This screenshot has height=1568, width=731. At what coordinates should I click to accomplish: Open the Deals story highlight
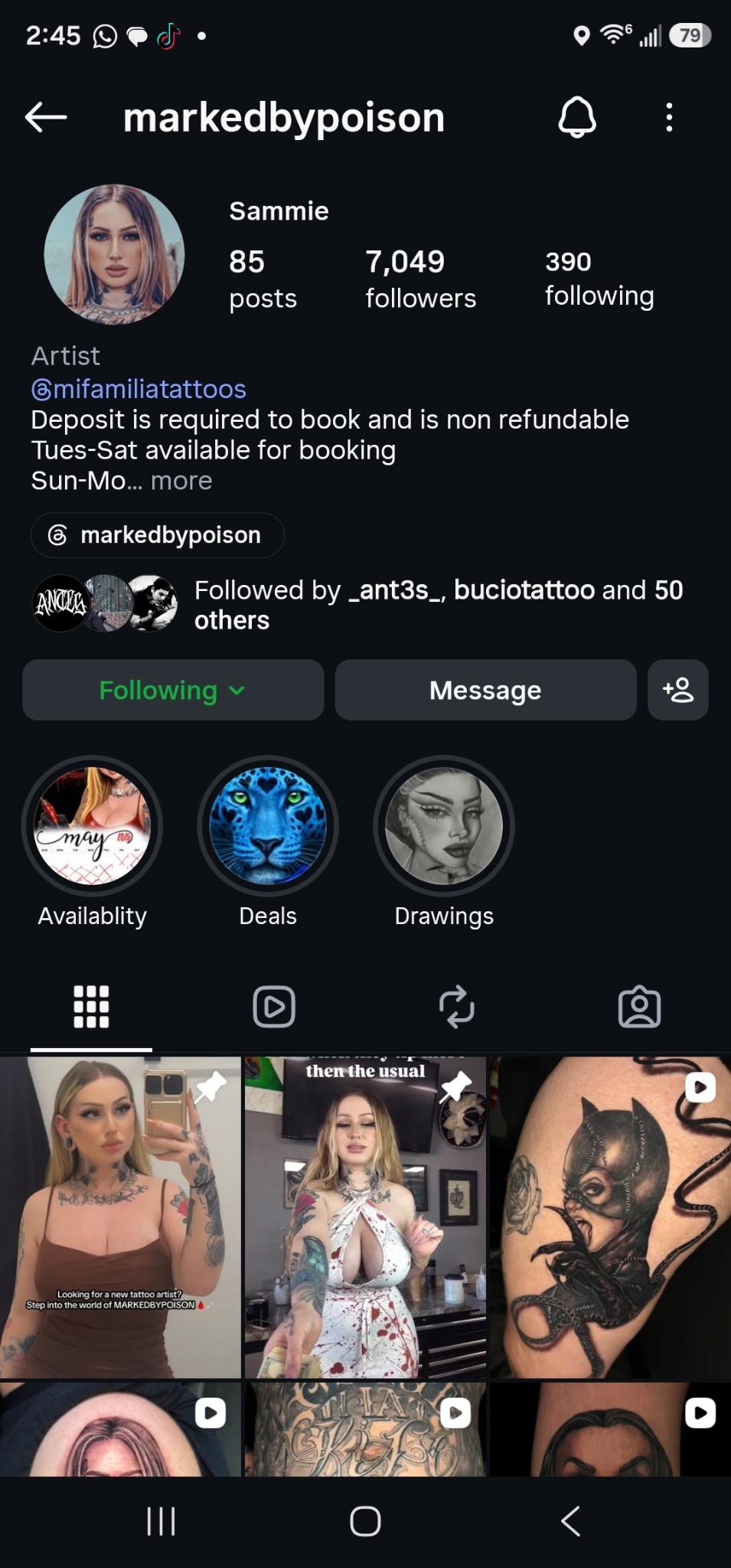pyautogui.click(x=268, y=827)
